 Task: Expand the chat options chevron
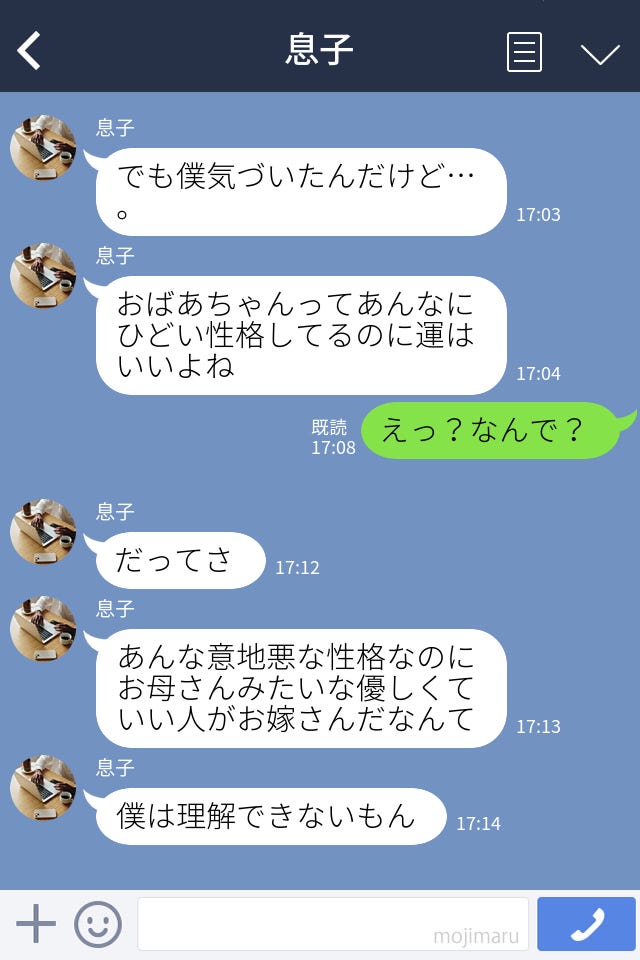(600, 53)
